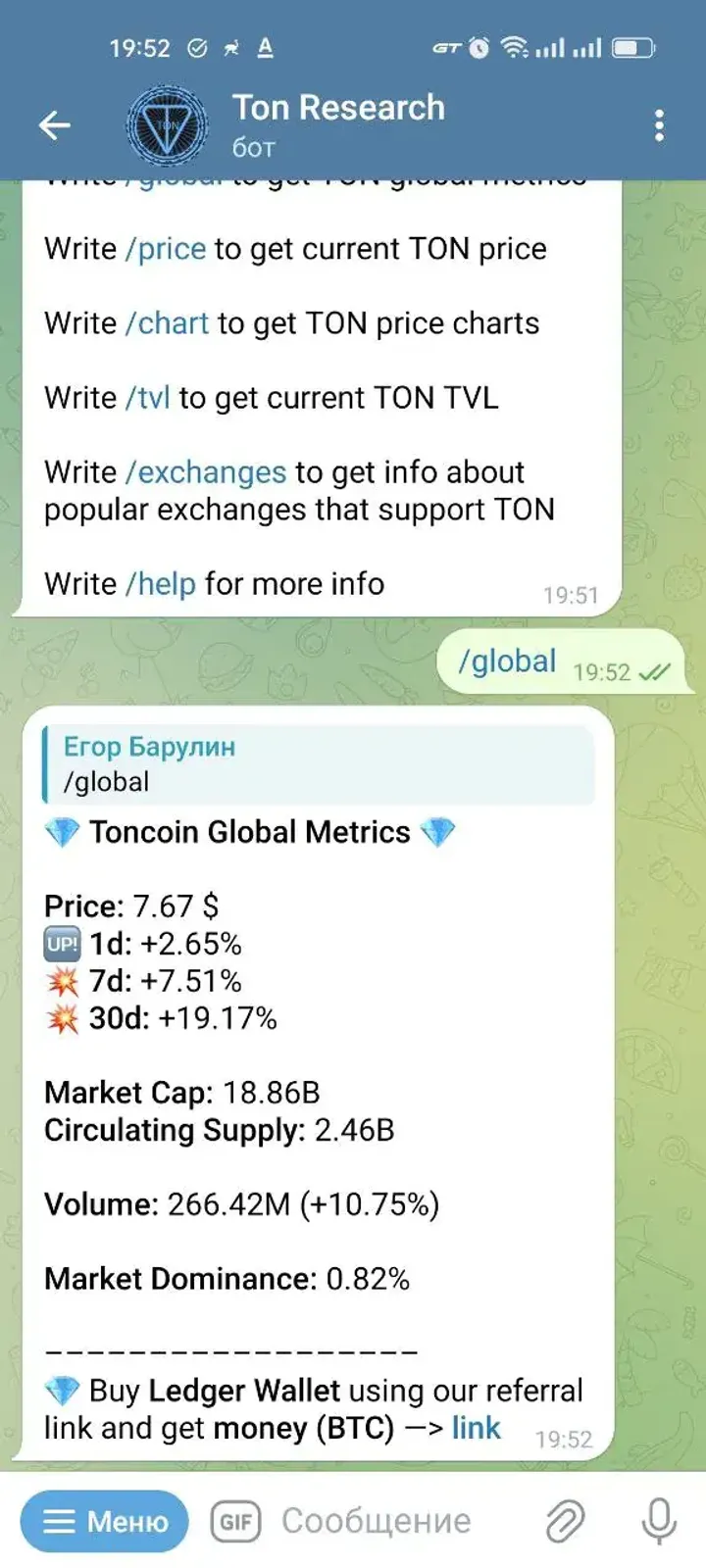
Task: Tap the /exchanges command link
Action: (206, 472)
